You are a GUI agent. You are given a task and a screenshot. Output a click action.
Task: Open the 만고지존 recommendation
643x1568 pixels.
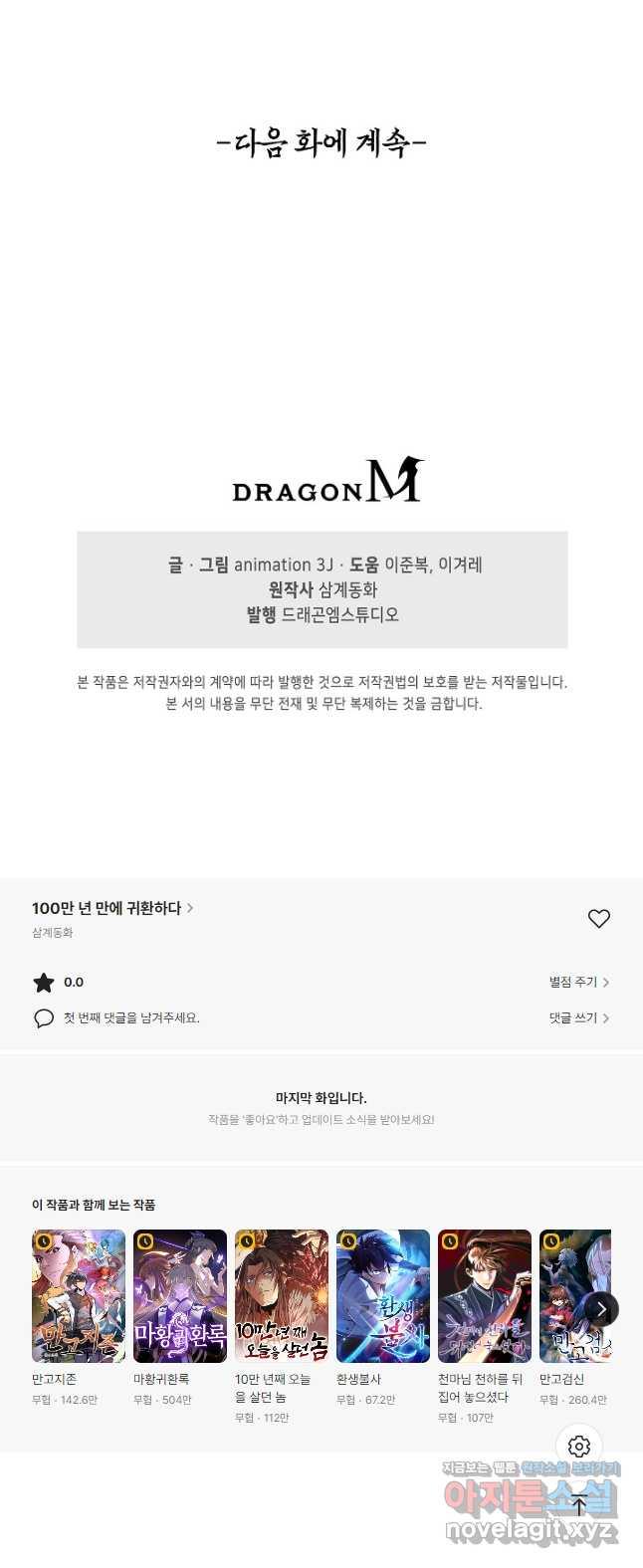click(x=79, y=1295)
